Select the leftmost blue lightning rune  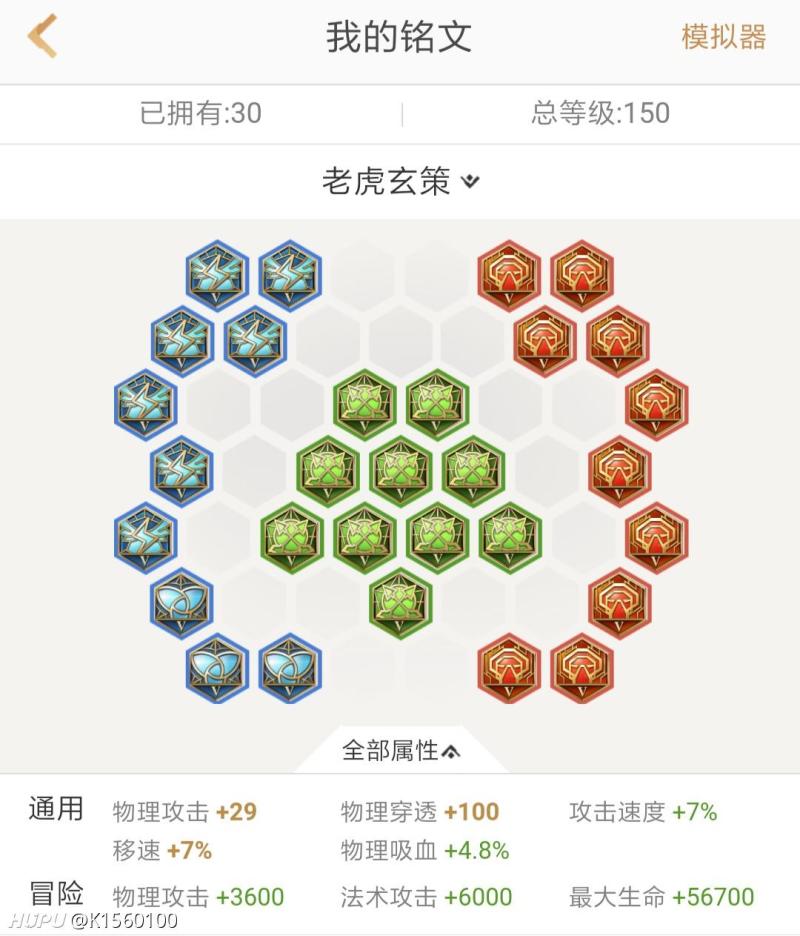coord(146,407)
